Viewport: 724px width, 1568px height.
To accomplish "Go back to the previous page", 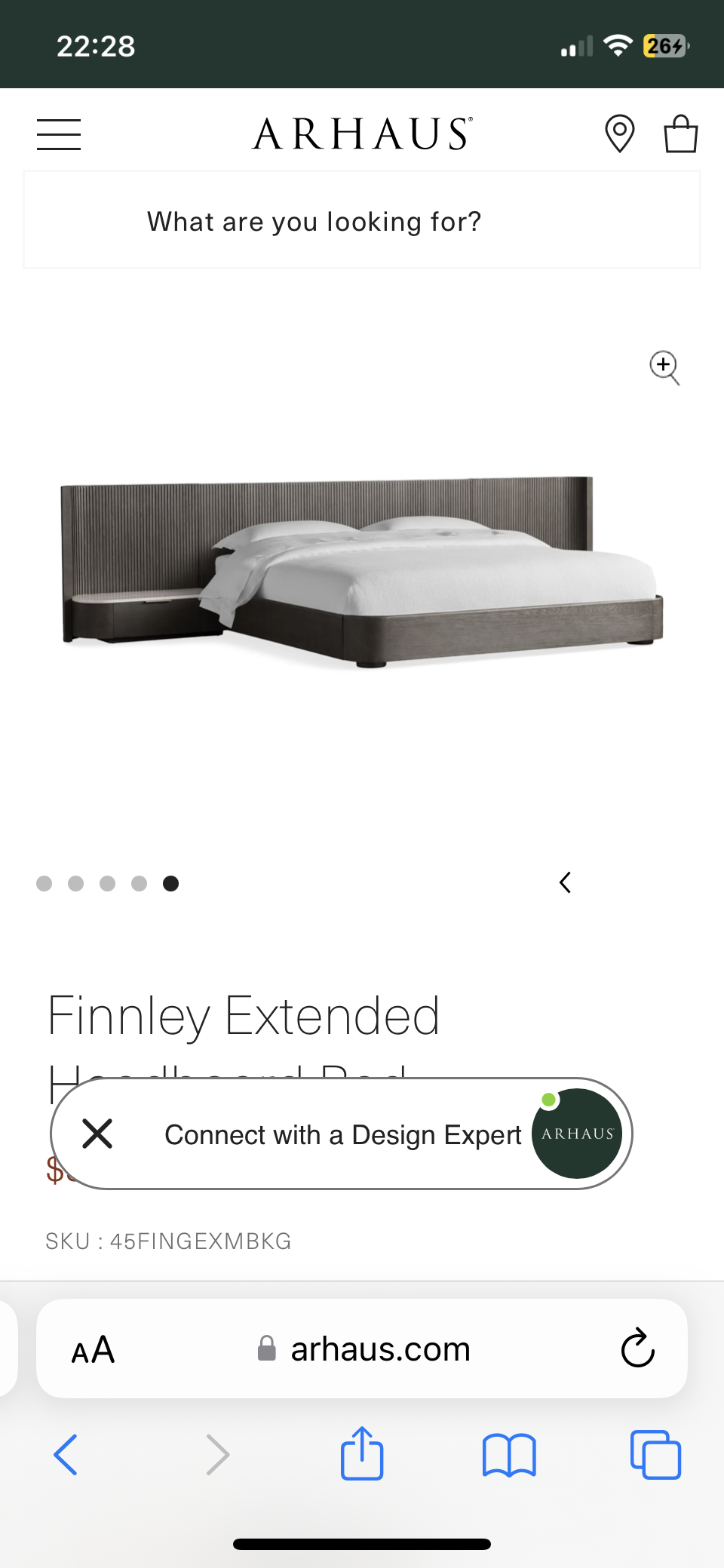I will [x=66, y=1454].
